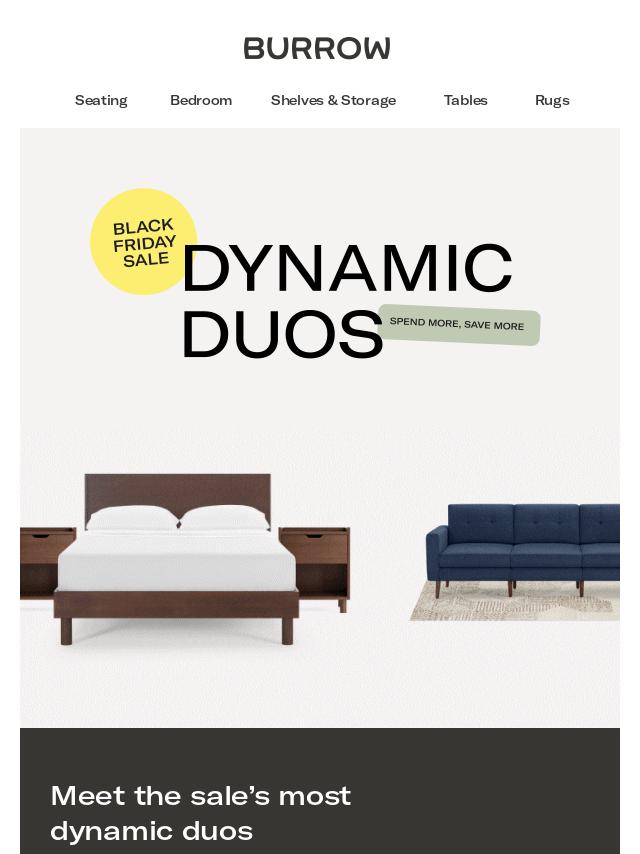Screen dimensions: 640x854
Task: Browse the Tables category
Action: point(465,100)
